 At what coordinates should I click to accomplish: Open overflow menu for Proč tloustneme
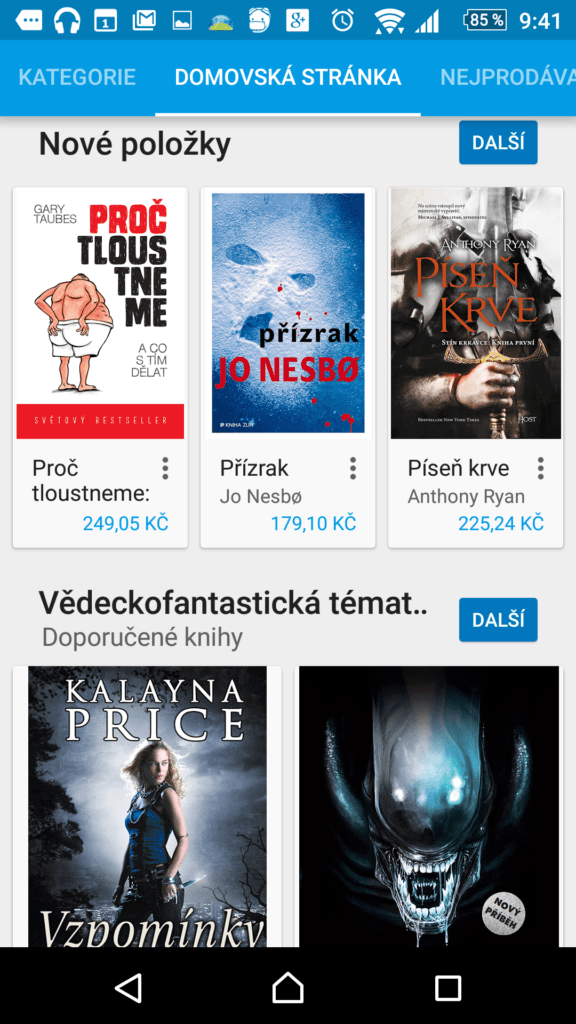click(x=165, y=468)
